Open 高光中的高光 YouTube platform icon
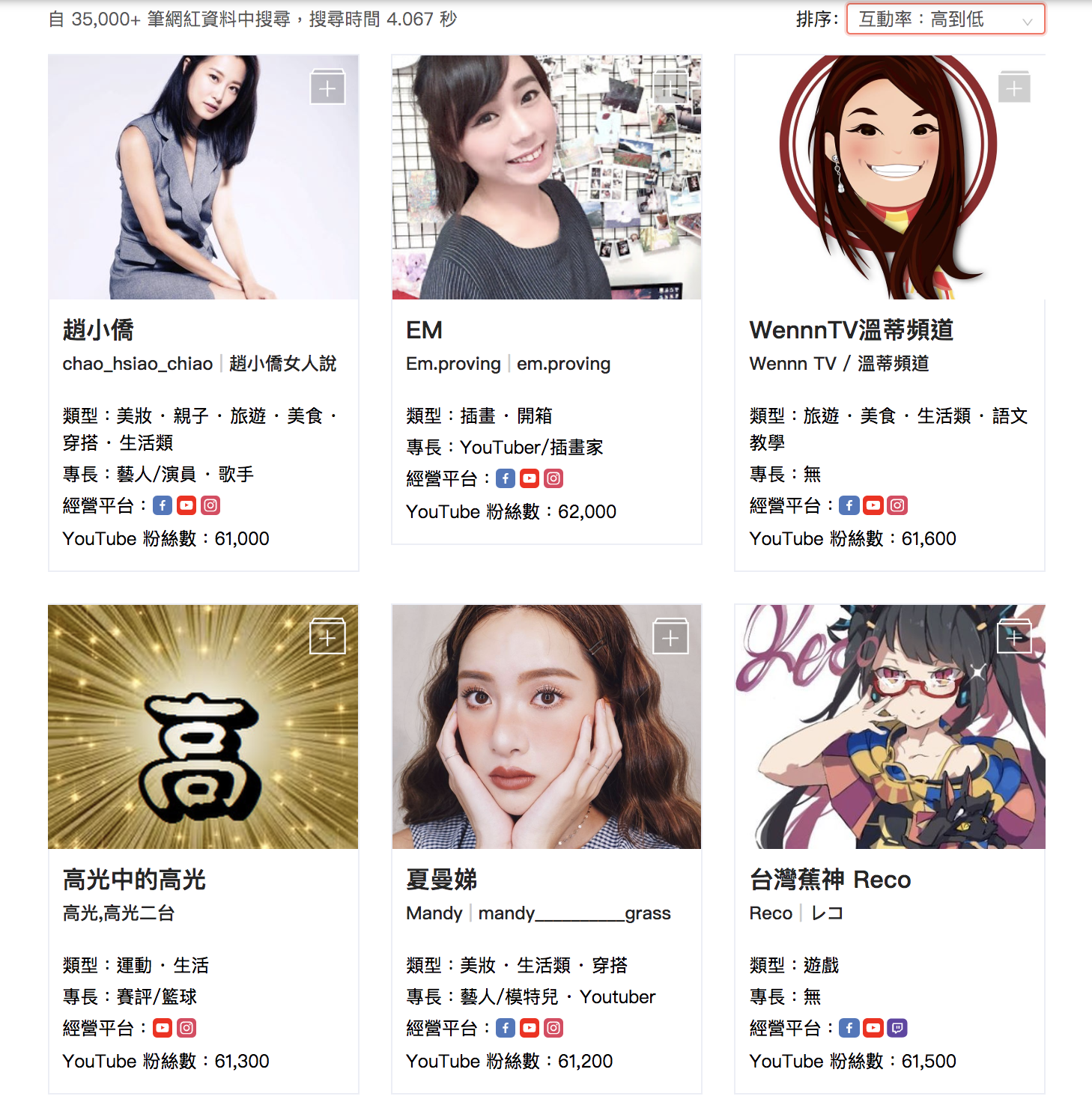Image resolution: width=1092 pixels, height=1102 pixels. [x=163, y=1028]
